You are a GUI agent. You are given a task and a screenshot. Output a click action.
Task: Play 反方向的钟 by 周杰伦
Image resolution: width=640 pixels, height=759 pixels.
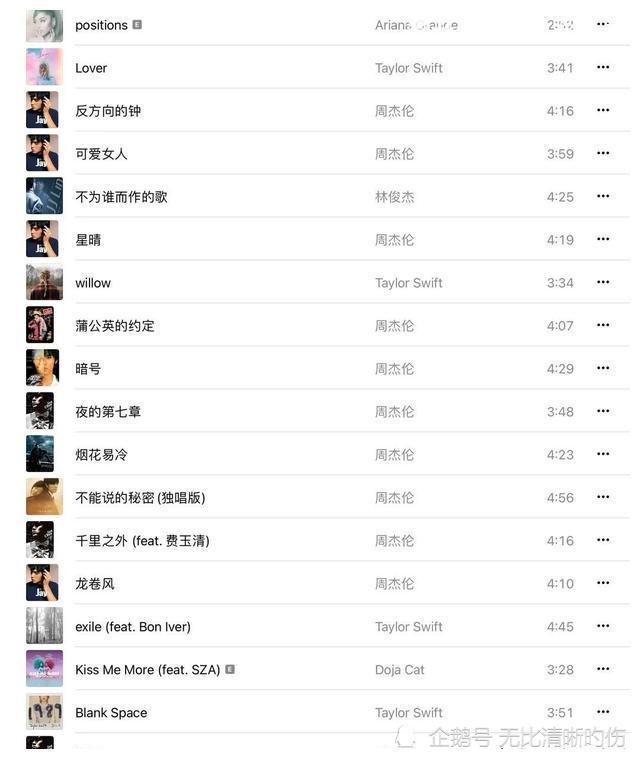[108, 111]
